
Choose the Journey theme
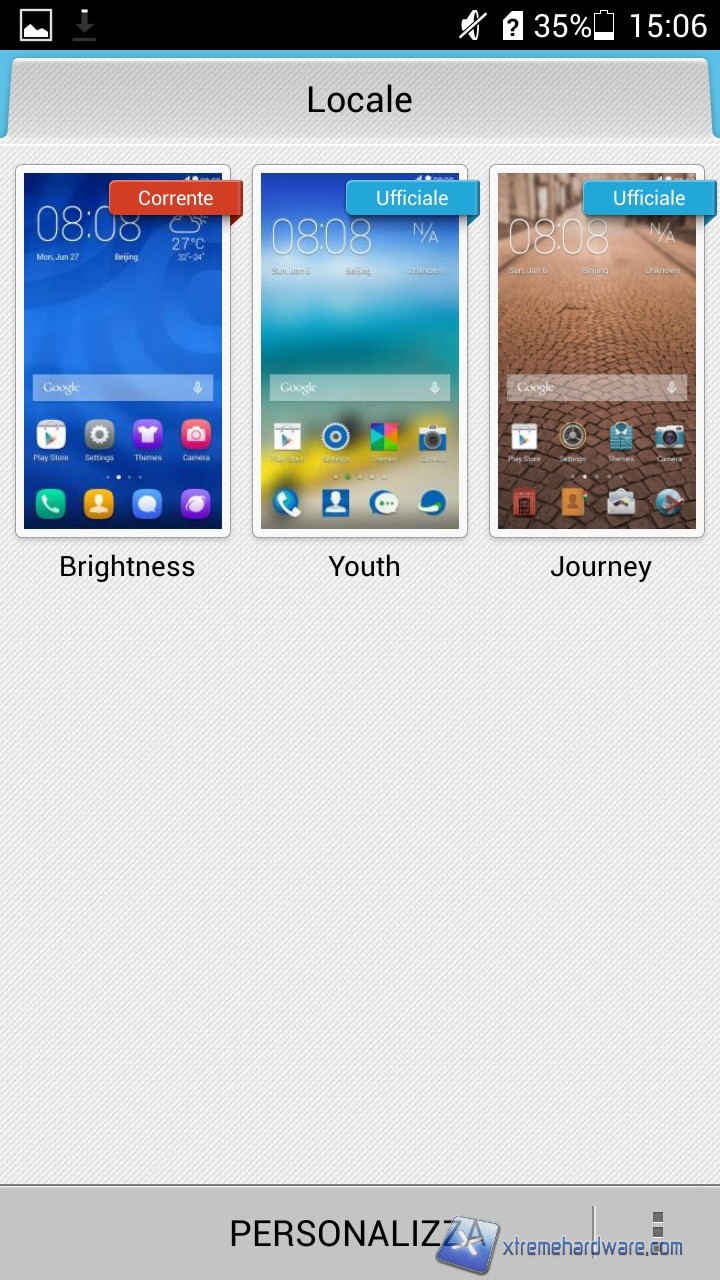coord(597,351)
